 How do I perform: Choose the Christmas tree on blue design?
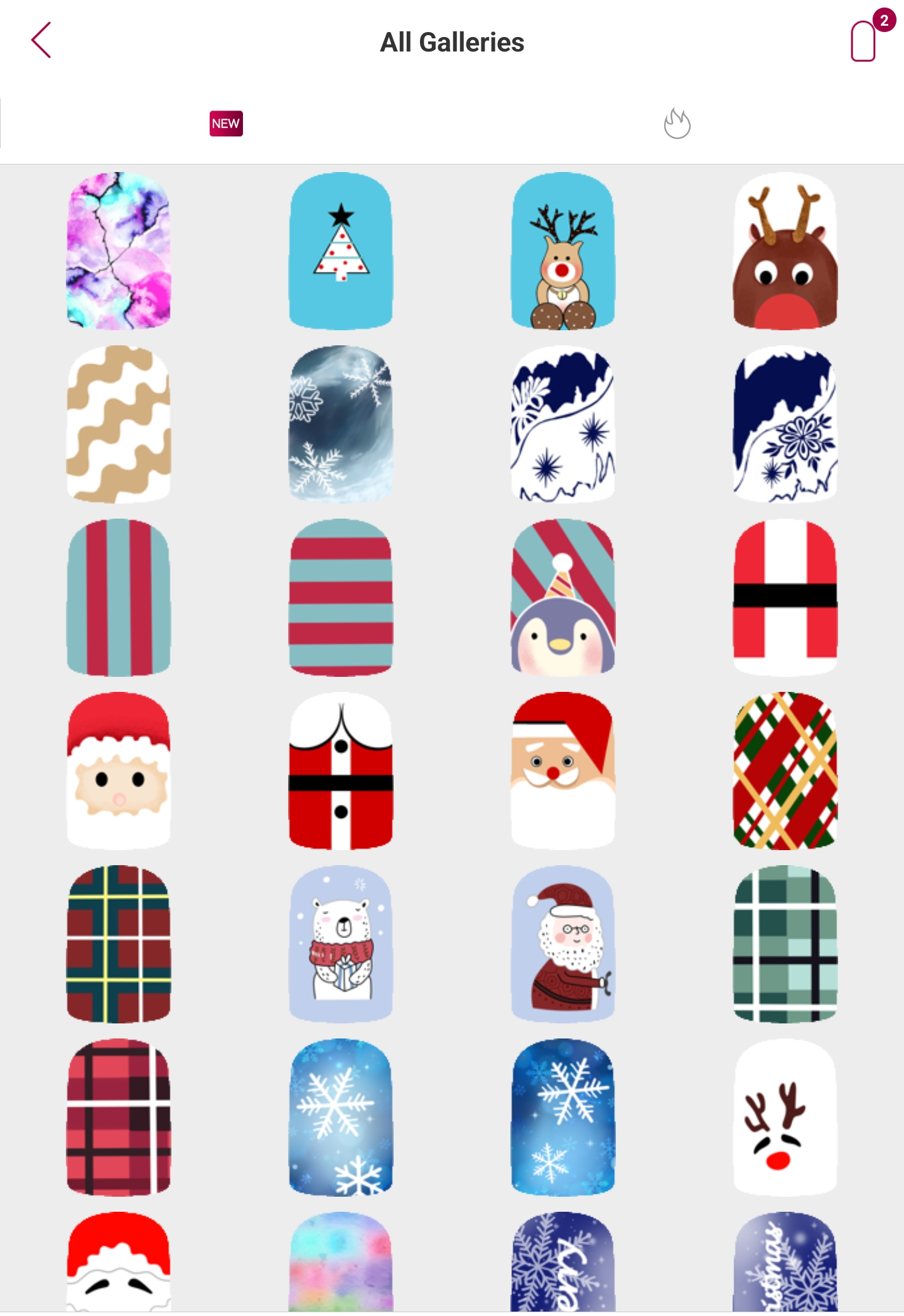(x=341, y=251)
